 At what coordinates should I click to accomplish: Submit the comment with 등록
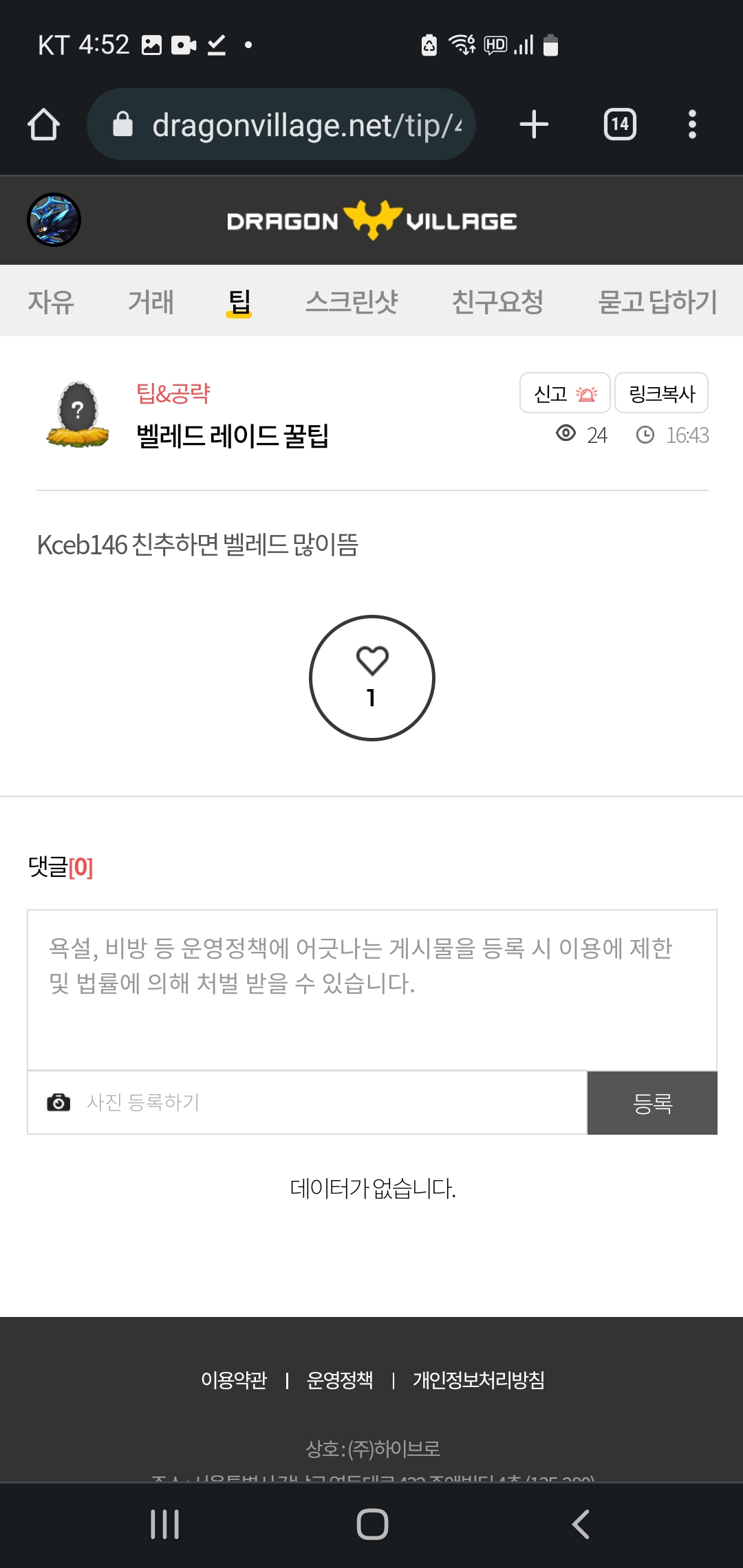[652, 1102]
